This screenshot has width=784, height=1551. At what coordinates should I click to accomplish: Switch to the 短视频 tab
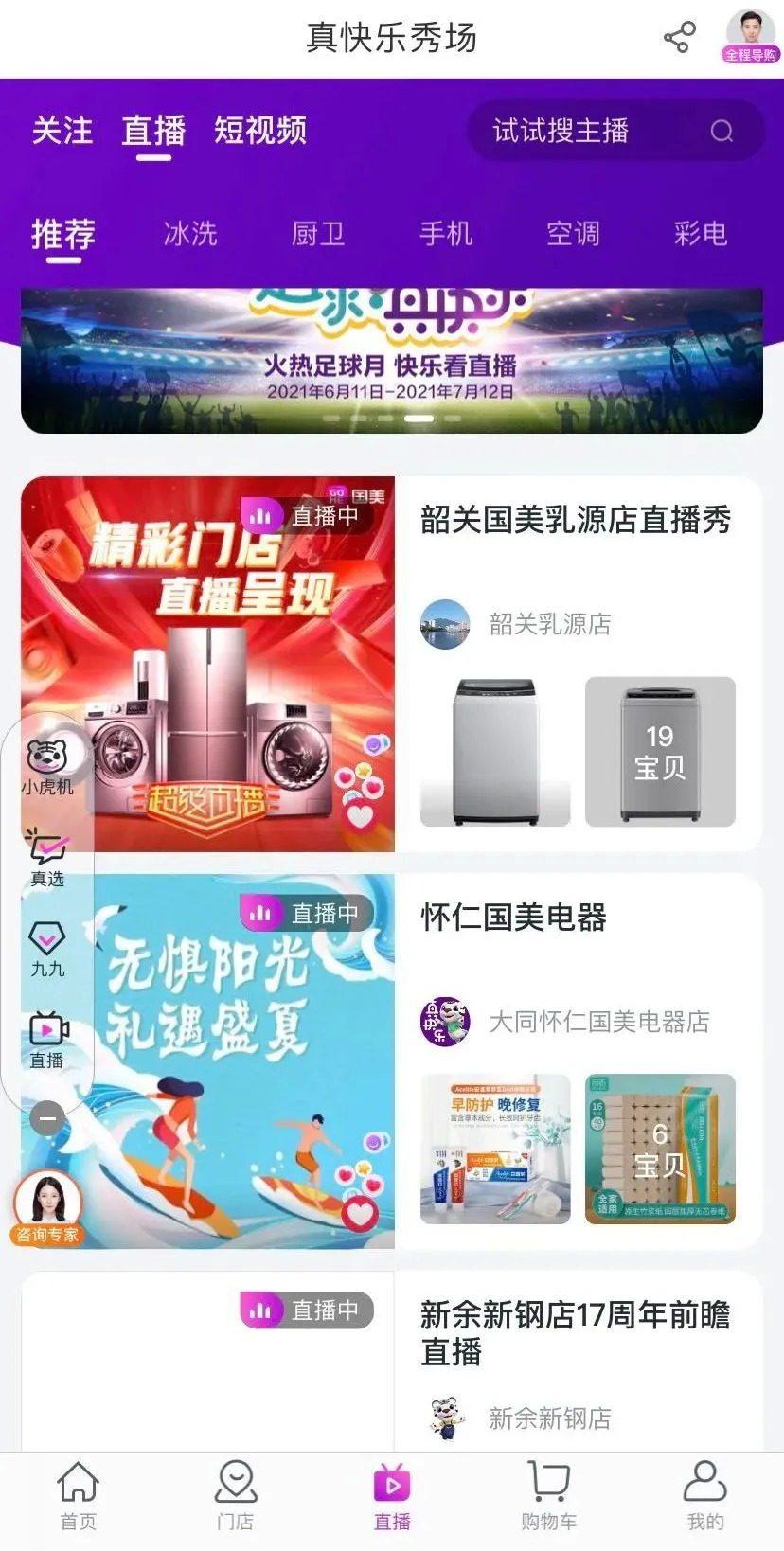coord(260,131)
